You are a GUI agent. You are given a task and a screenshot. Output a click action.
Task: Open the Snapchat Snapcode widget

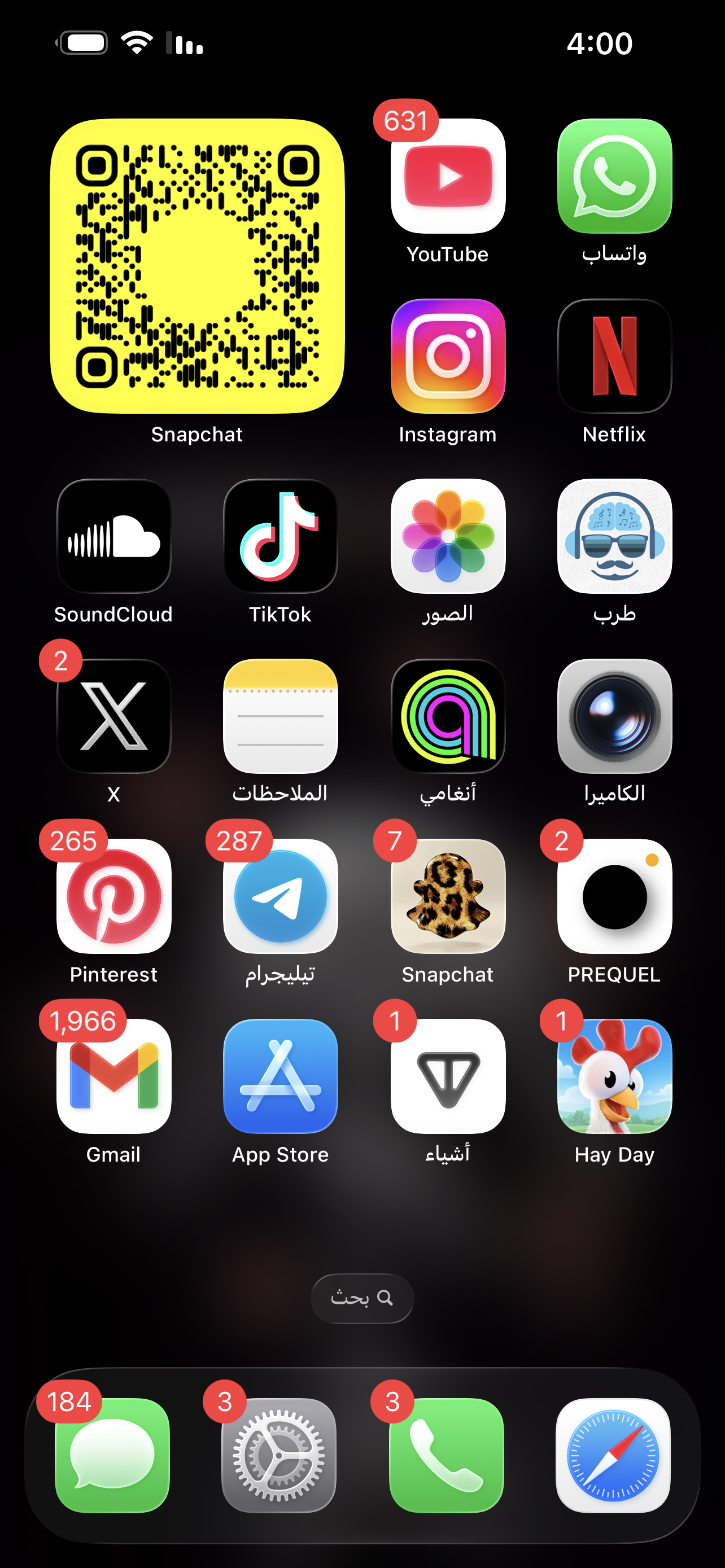tap(197, 266)
